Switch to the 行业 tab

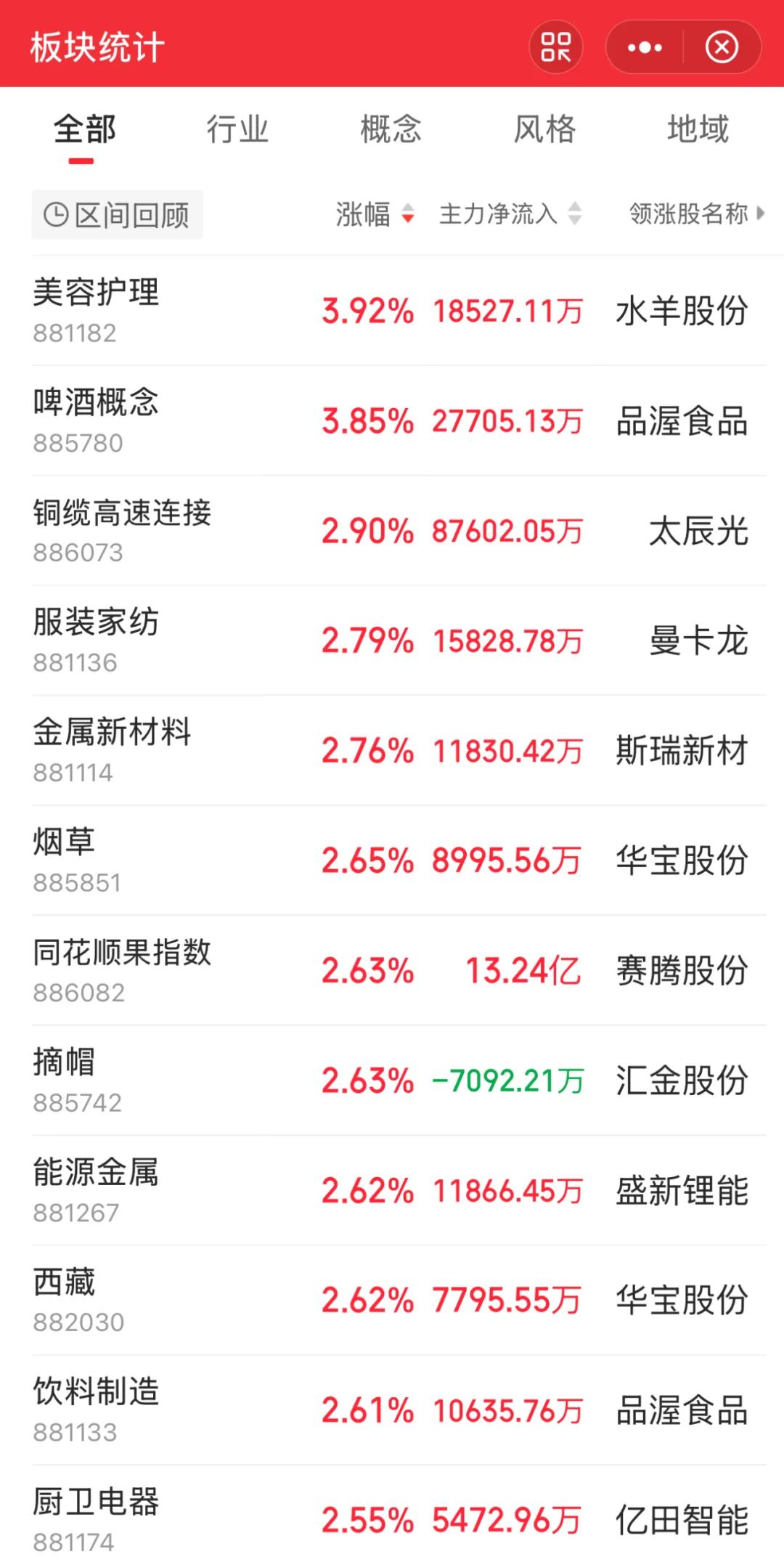(237, 129)
